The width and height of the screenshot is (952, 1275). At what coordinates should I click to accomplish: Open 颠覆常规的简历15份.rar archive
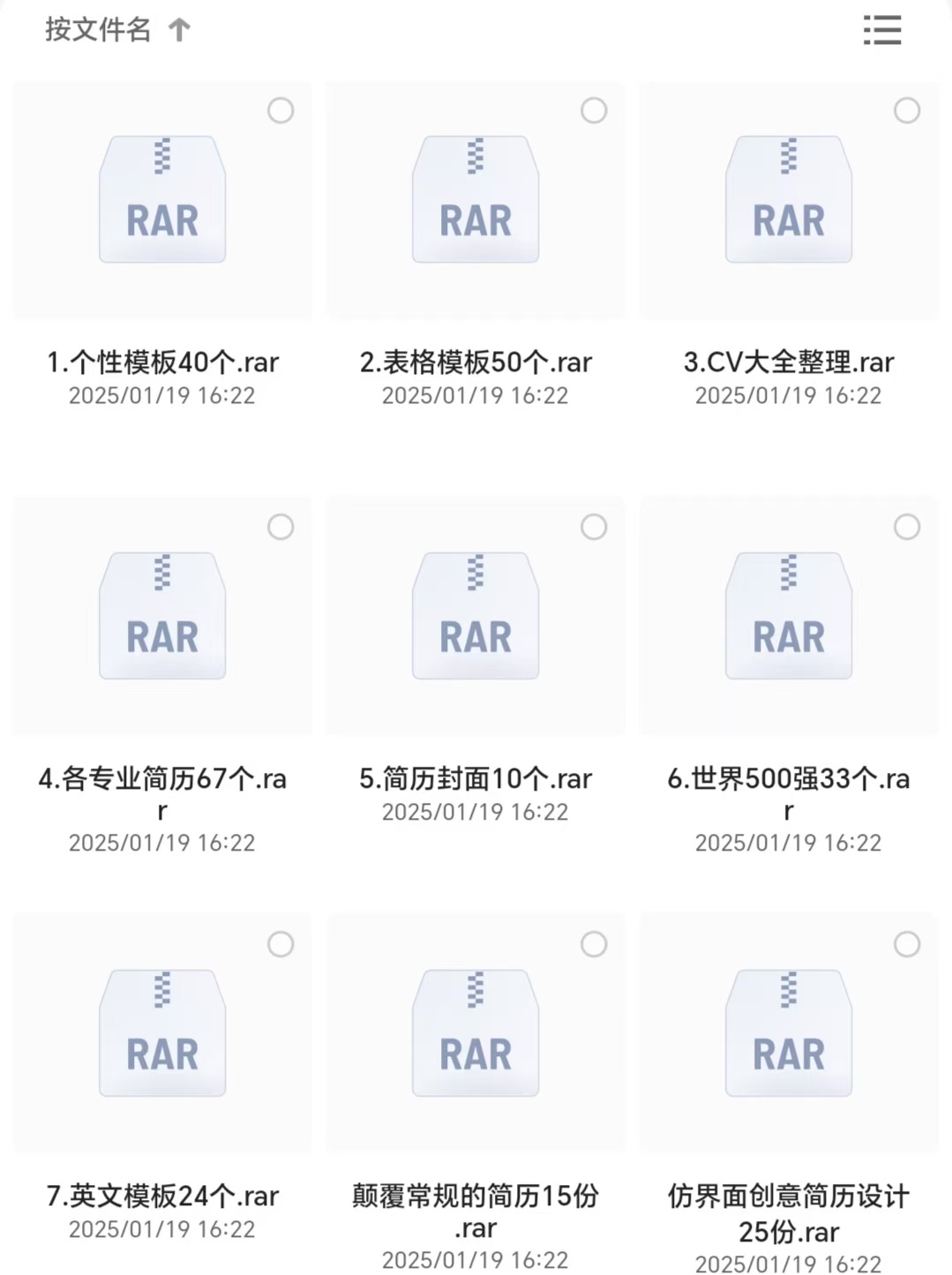(476, 1034)
